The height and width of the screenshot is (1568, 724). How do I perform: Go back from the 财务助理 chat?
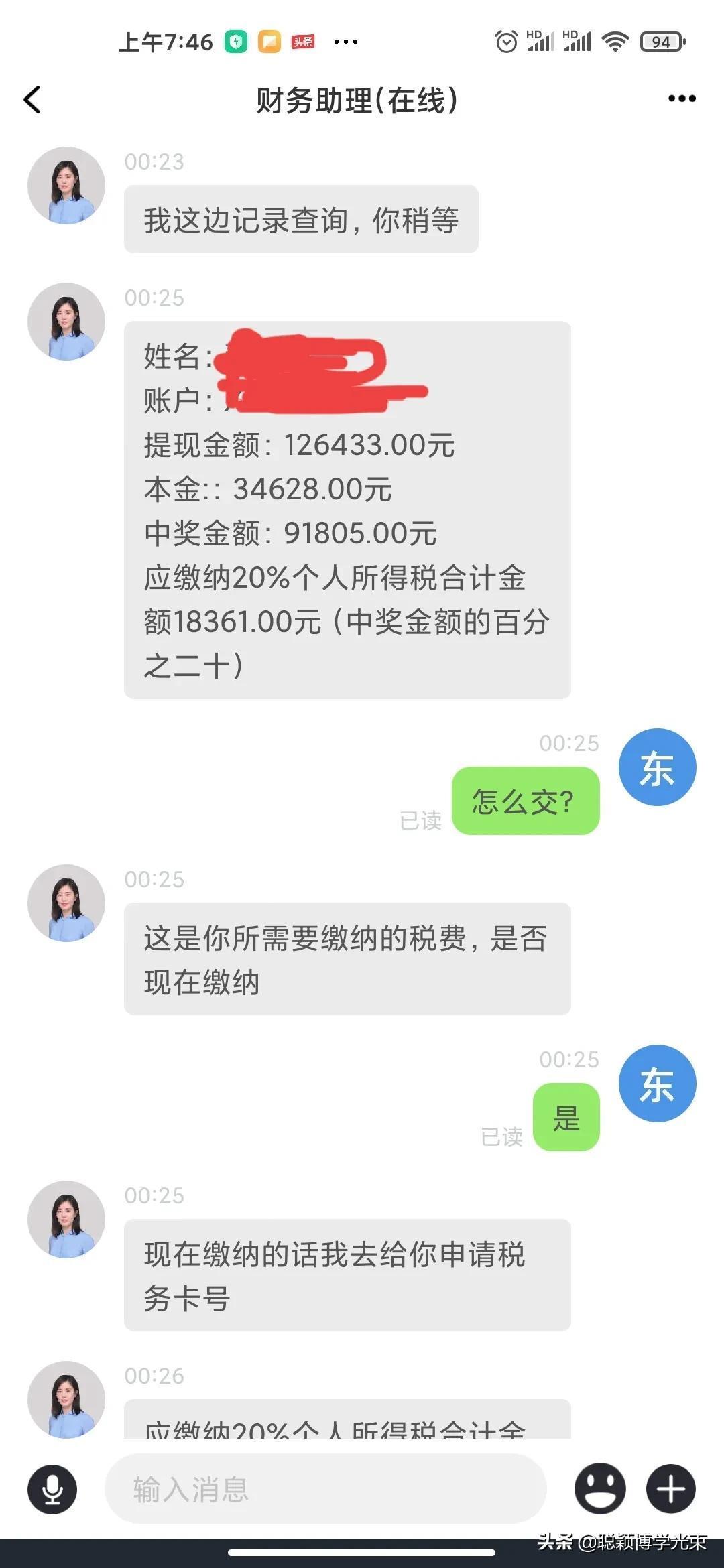[32, 100]
